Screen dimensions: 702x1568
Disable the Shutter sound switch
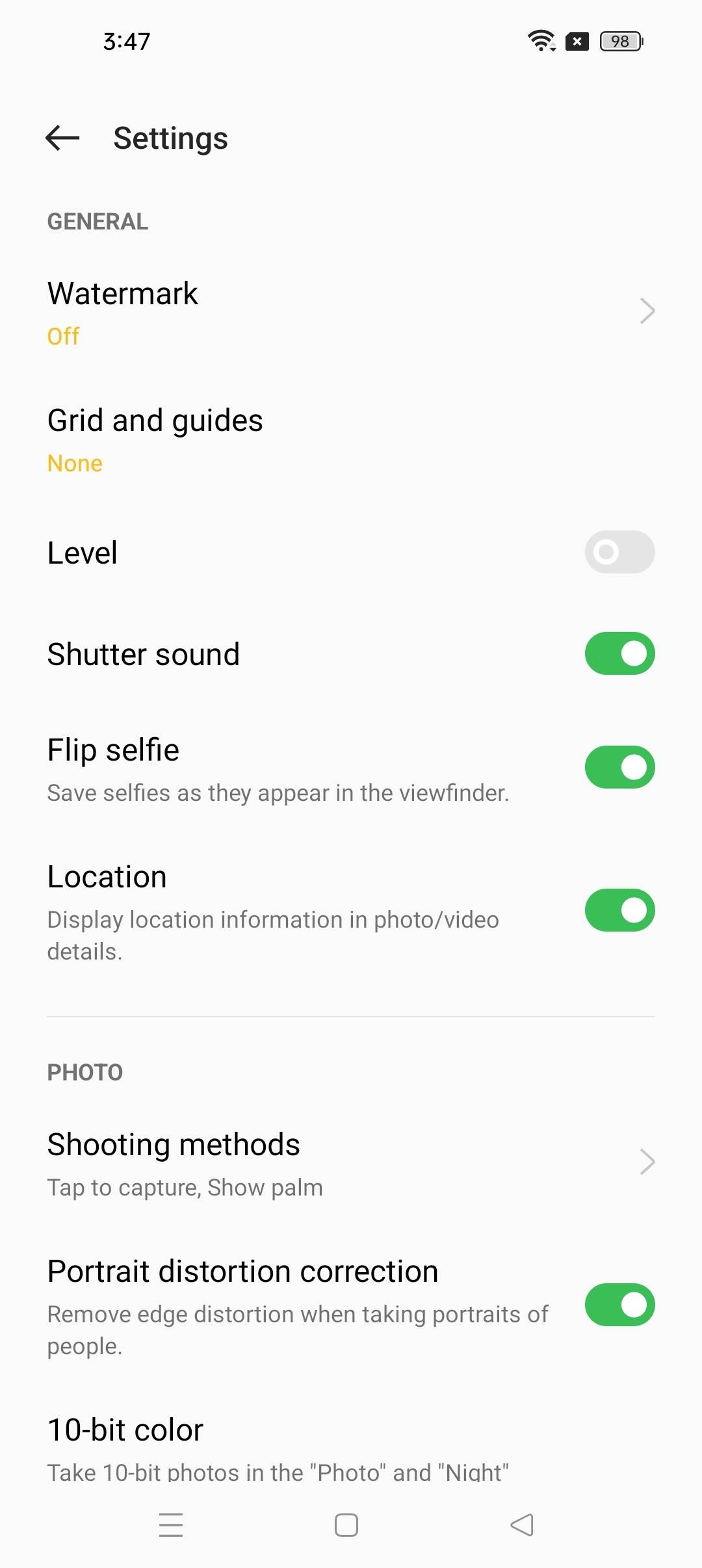619,653
